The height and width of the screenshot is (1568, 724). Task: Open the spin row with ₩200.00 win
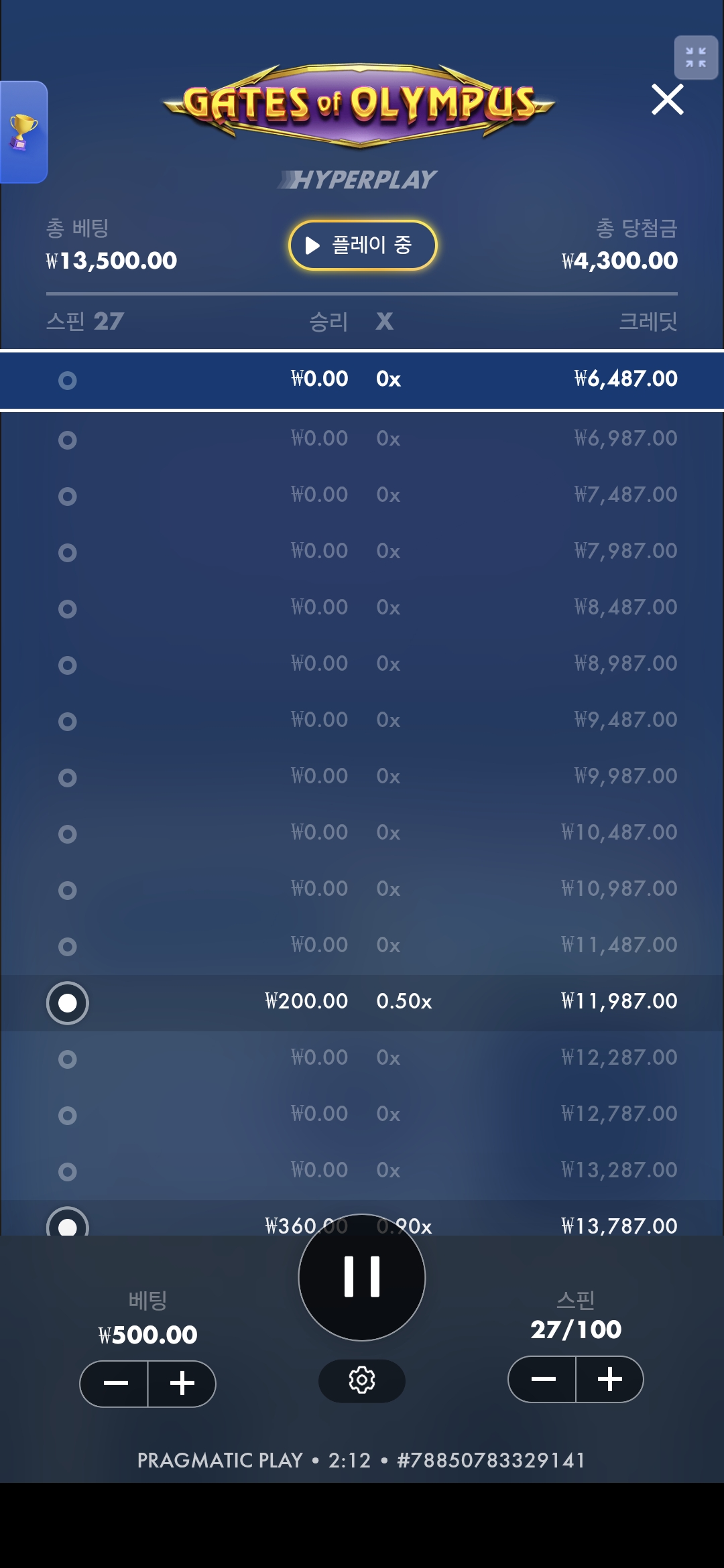[x=362, y=1002]
